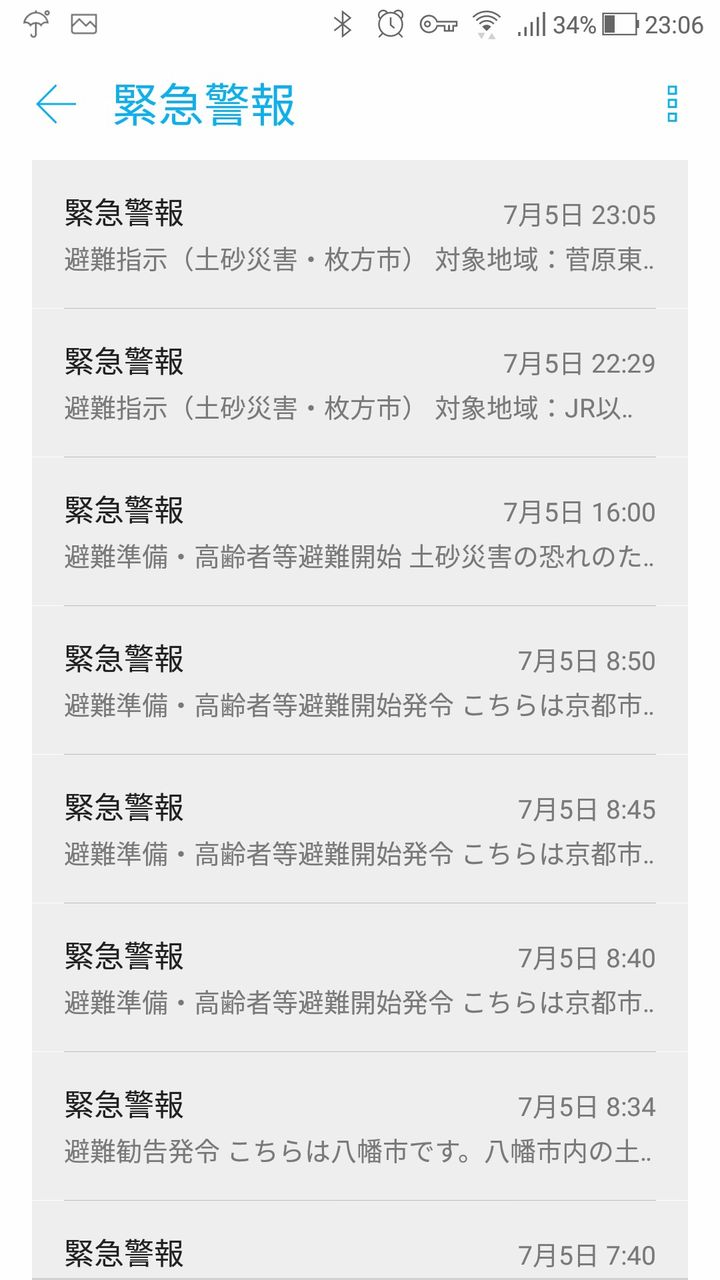The image size is (720, 1280).
Task: Open the alert received at 8:50
Action: 360,681
